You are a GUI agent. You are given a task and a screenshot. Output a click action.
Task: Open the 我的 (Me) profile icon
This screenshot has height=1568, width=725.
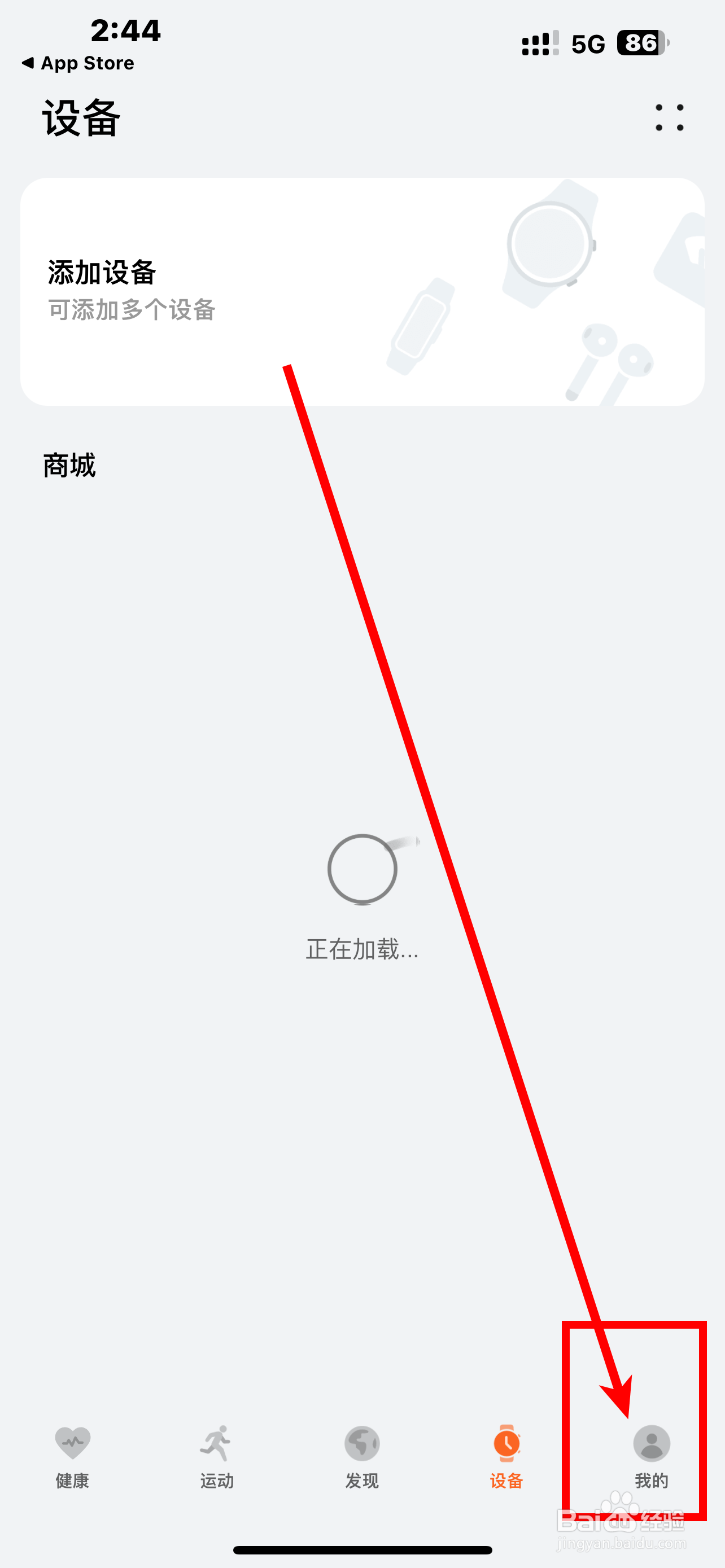pyautogui.click(x=652, y=1444)
